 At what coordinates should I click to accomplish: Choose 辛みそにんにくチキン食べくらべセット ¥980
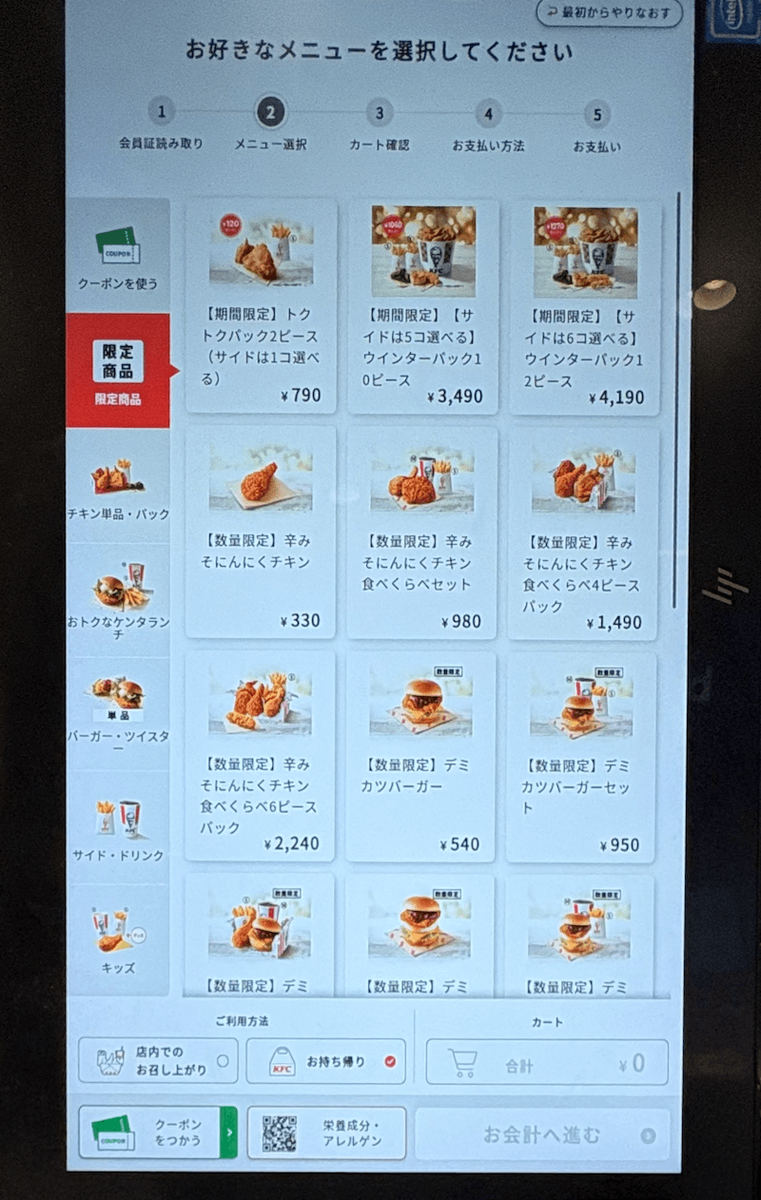(422, 533)
